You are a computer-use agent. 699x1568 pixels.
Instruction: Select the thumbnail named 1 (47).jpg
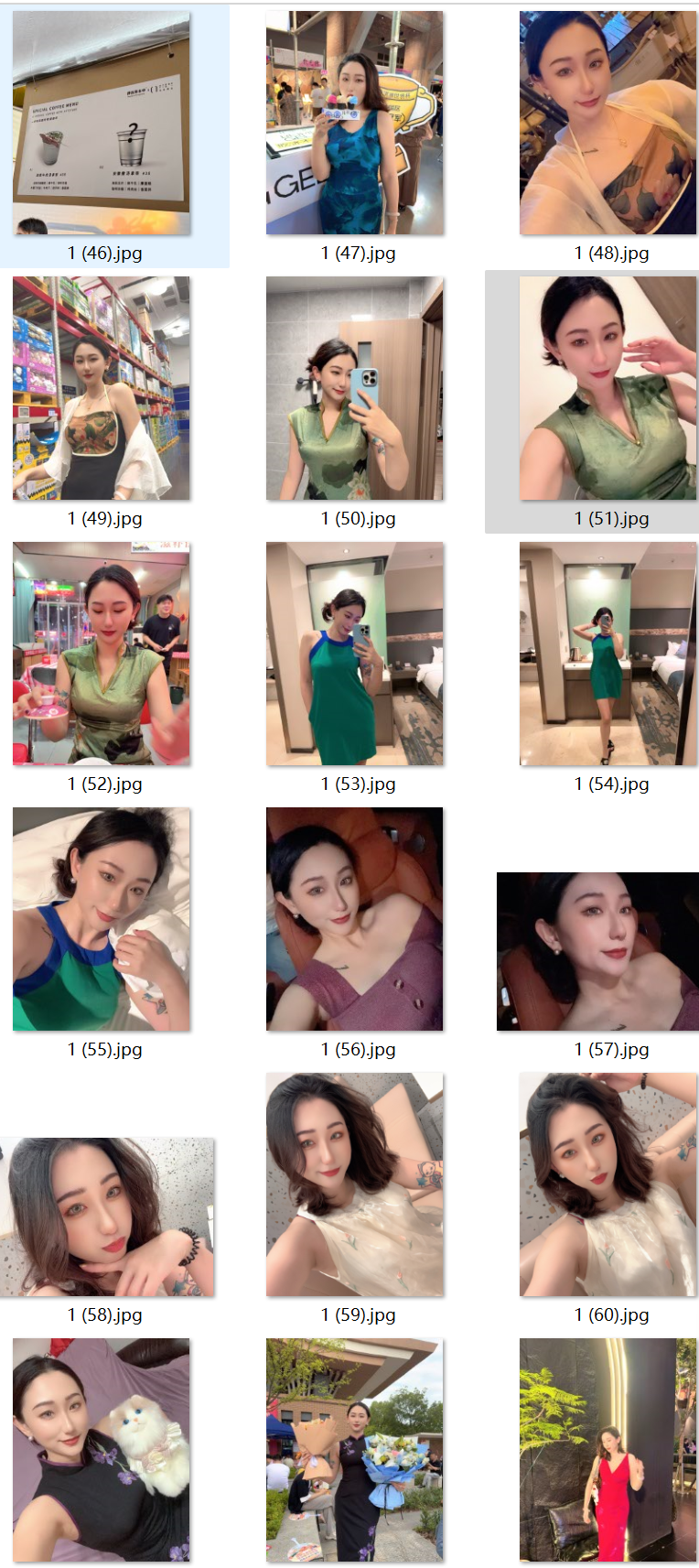(x=355, y=124)
